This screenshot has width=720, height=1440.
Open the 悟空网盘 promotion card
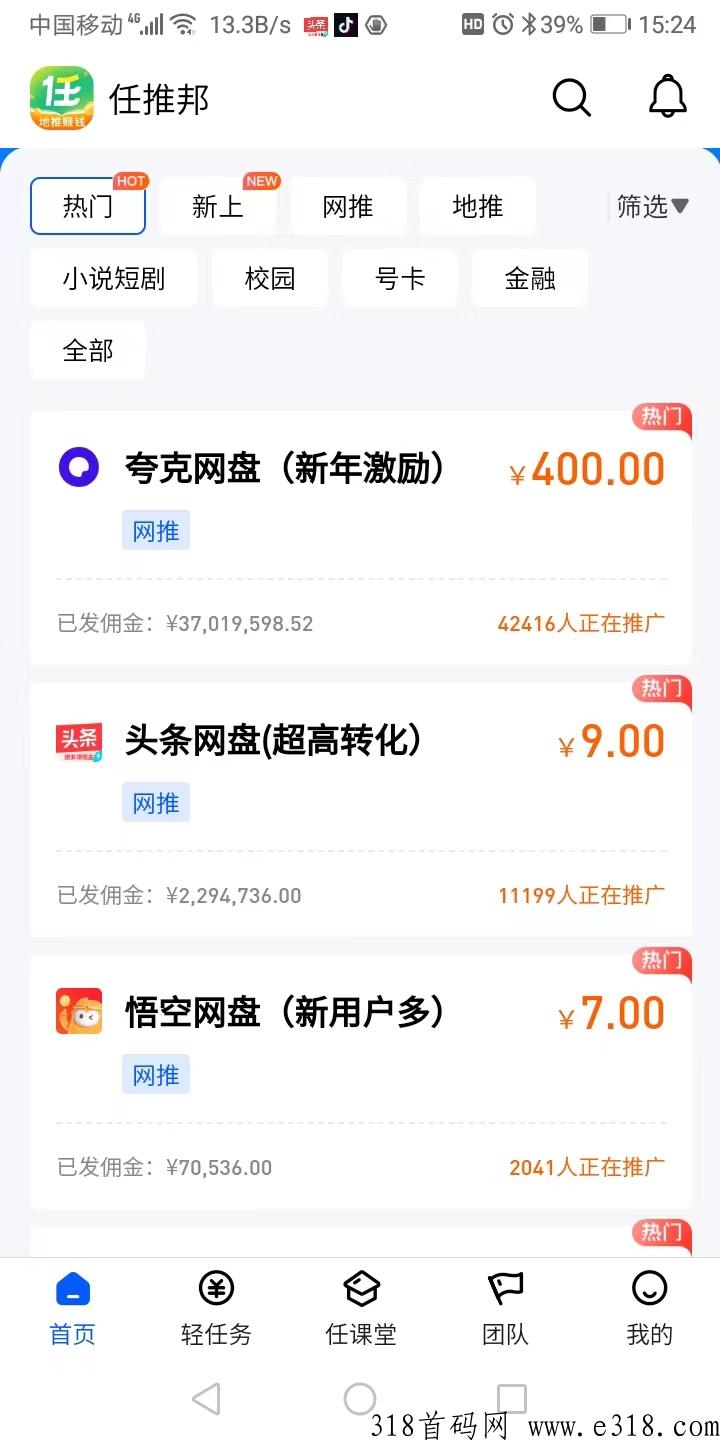coord(360,1082)
